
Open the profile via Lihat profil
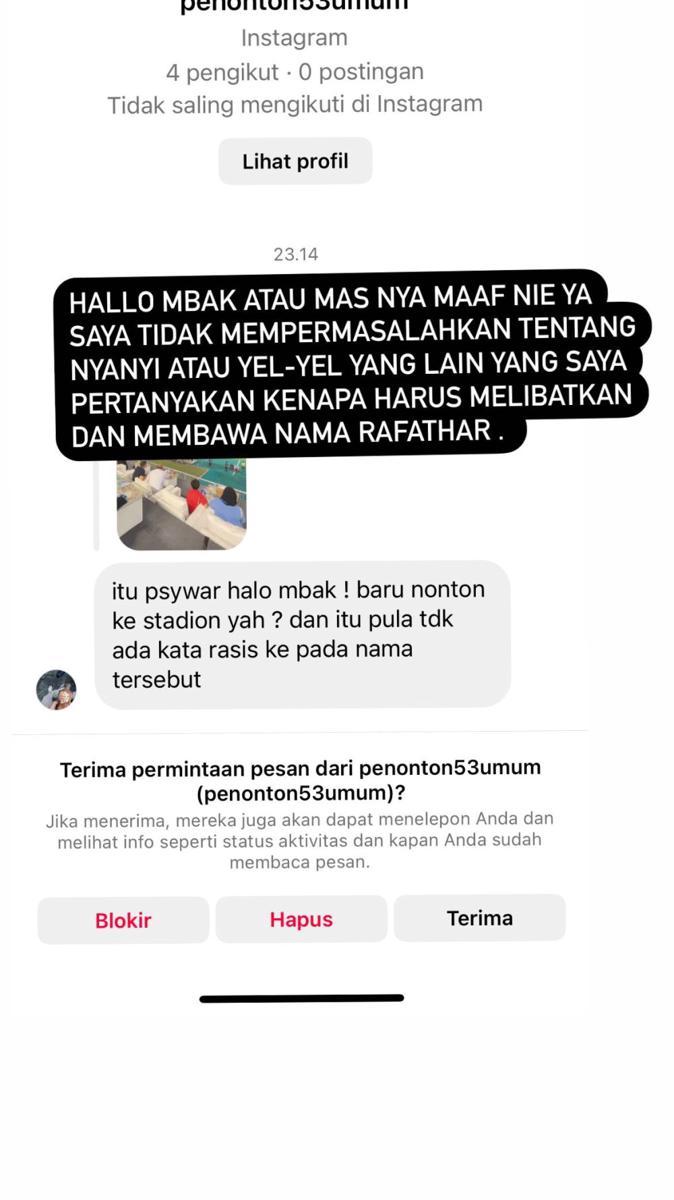(295, 161)
